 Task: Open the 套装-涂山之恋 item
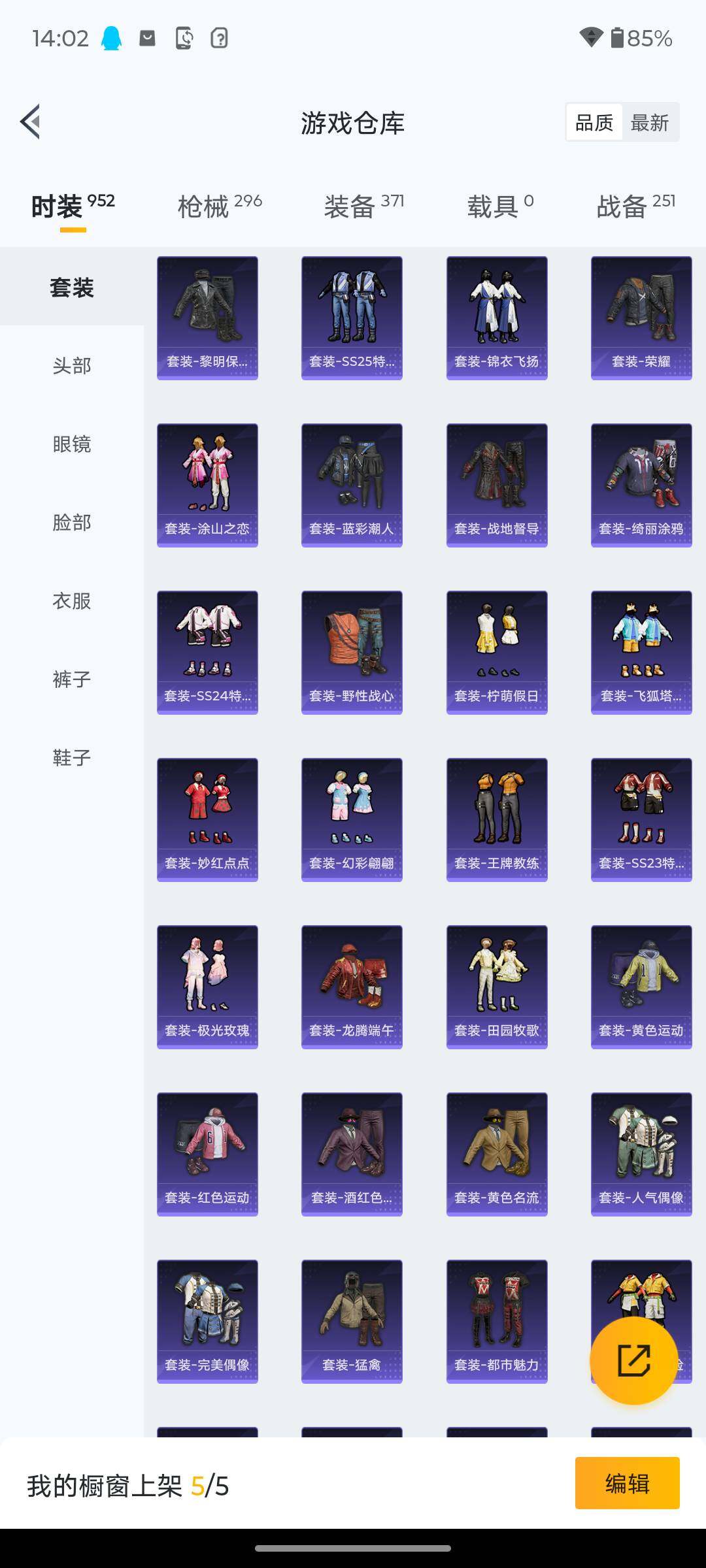point(207,485)
